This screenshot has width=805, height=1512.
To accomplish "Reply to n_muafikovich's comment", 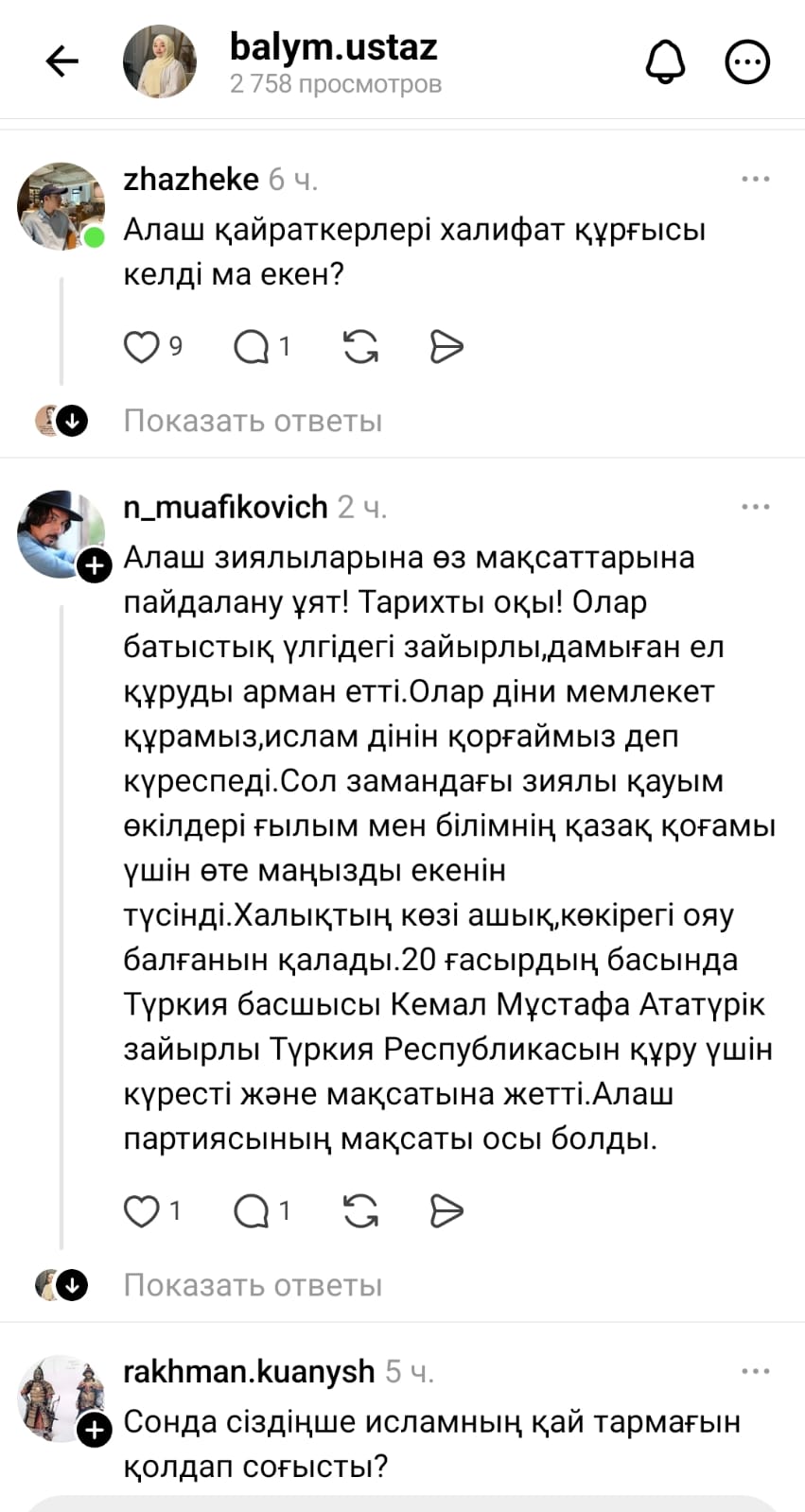I will point(252,1211).
